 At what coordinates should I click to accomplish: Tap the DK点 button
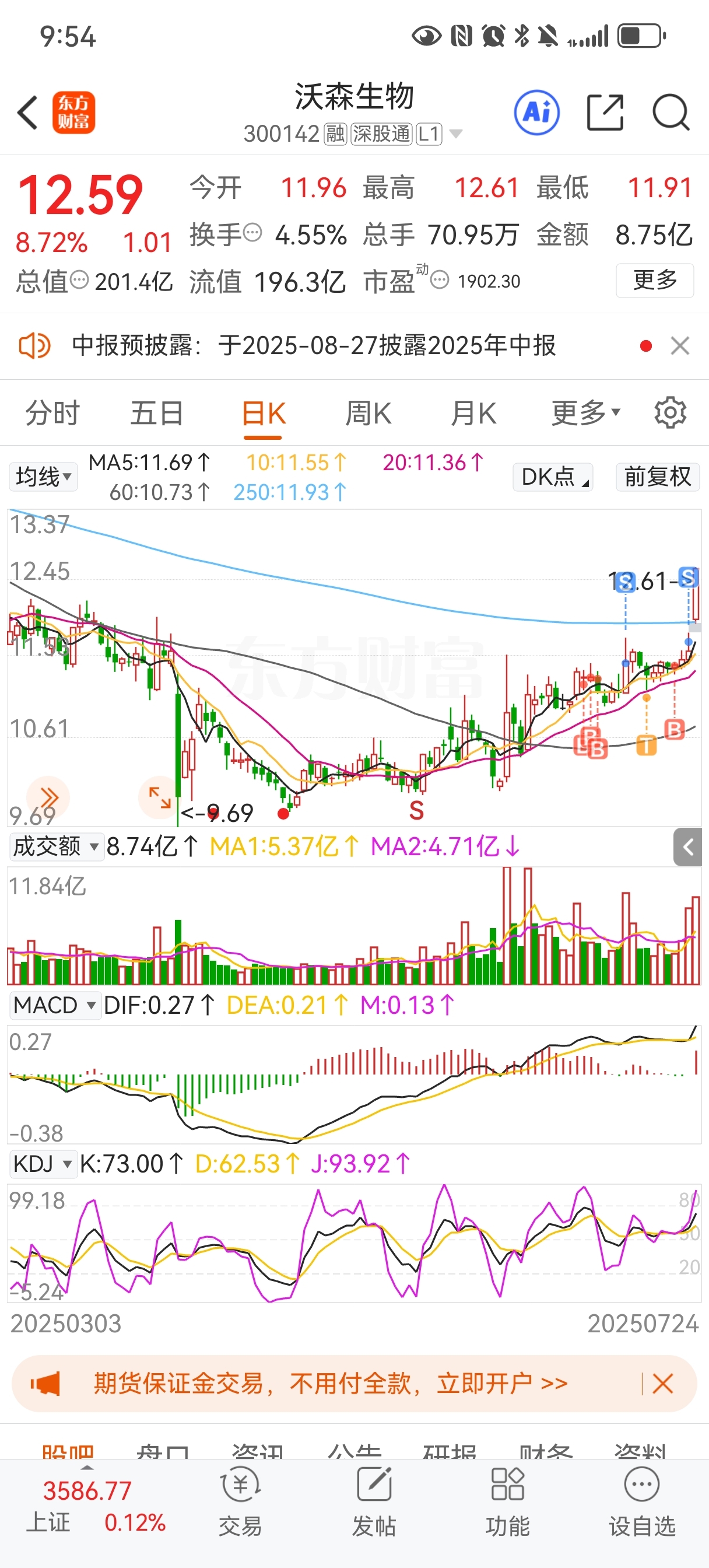tap(553, 477)
